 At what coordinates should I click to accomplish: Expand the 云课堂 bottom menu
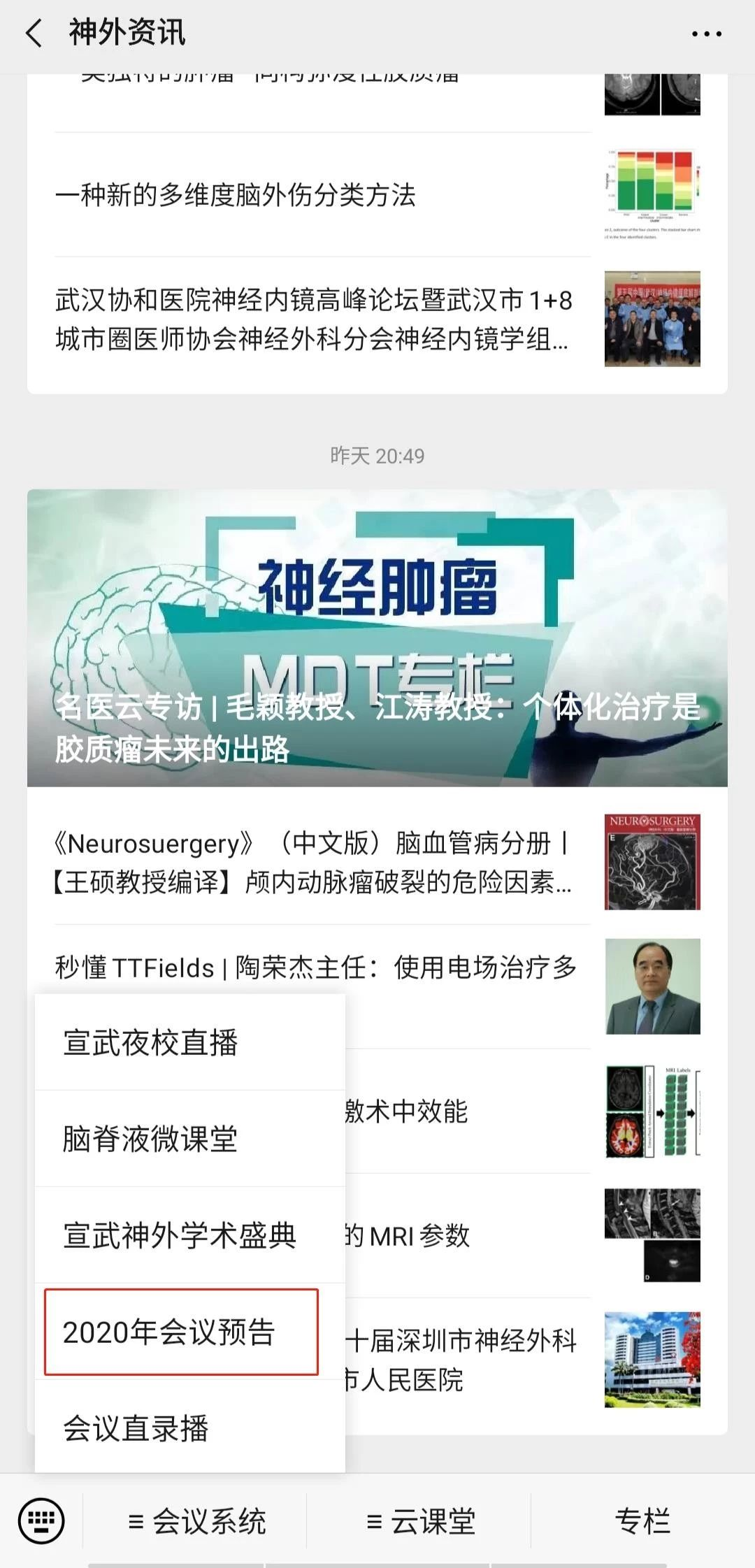(x=420, y=1521)
